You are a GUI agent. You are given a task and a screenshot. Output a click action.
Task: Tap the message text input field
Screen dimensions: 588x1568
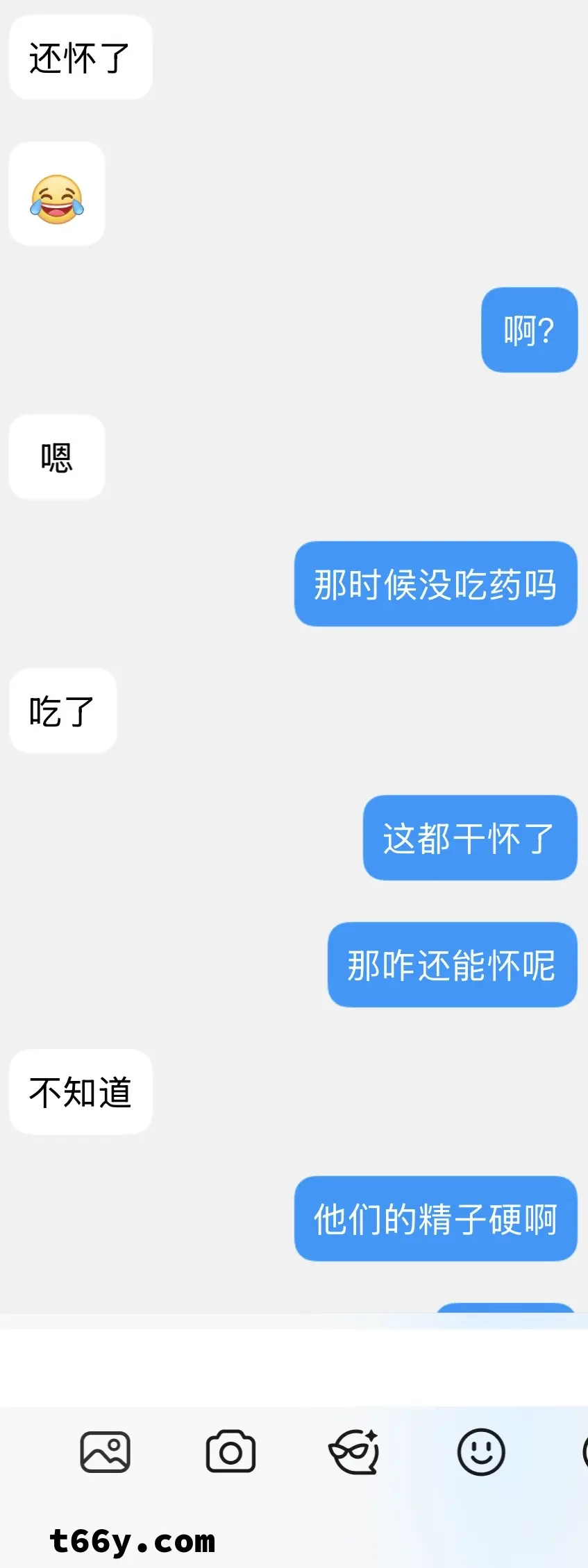coord(294,1367)
